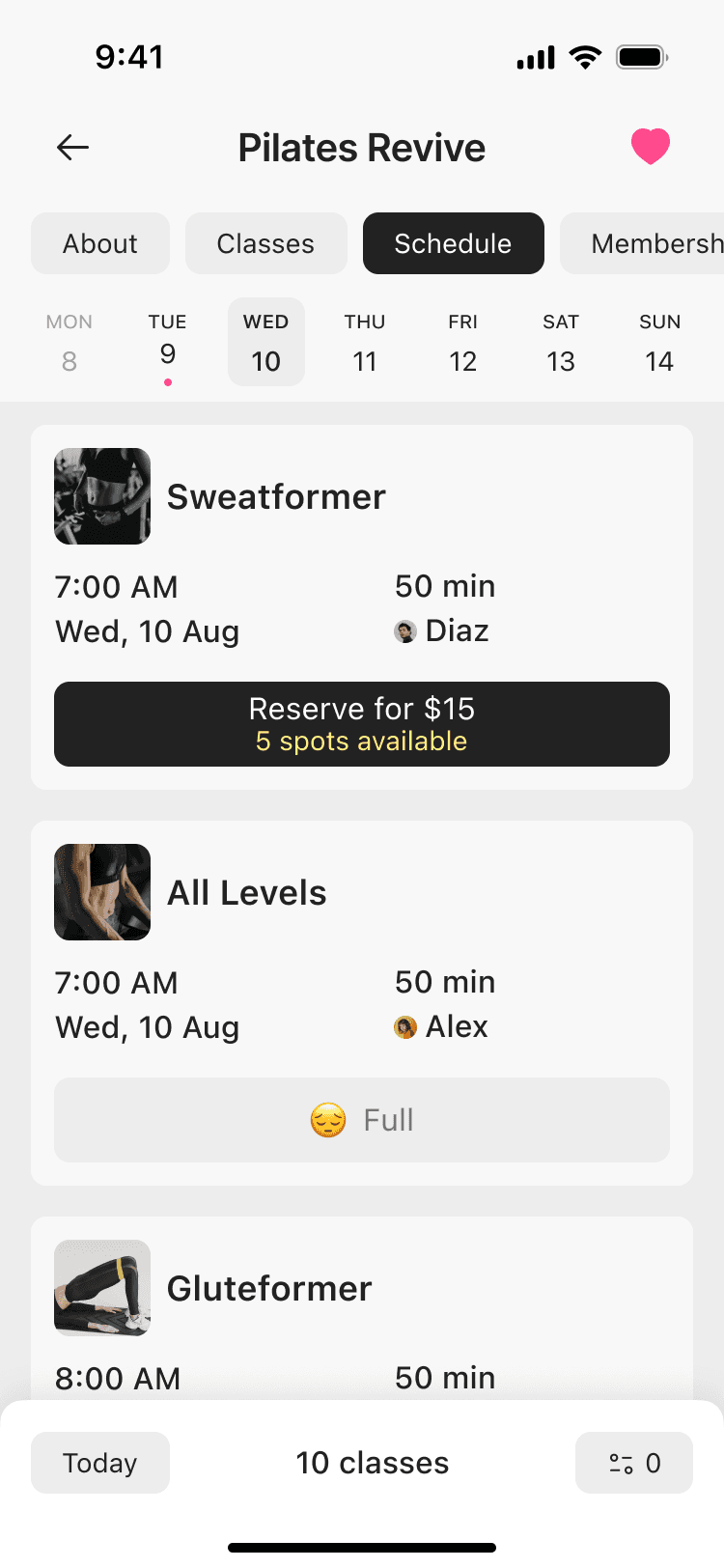Select Sunday 14 in the date strip
The image size is (724, 1568).
tap(659, 342)
